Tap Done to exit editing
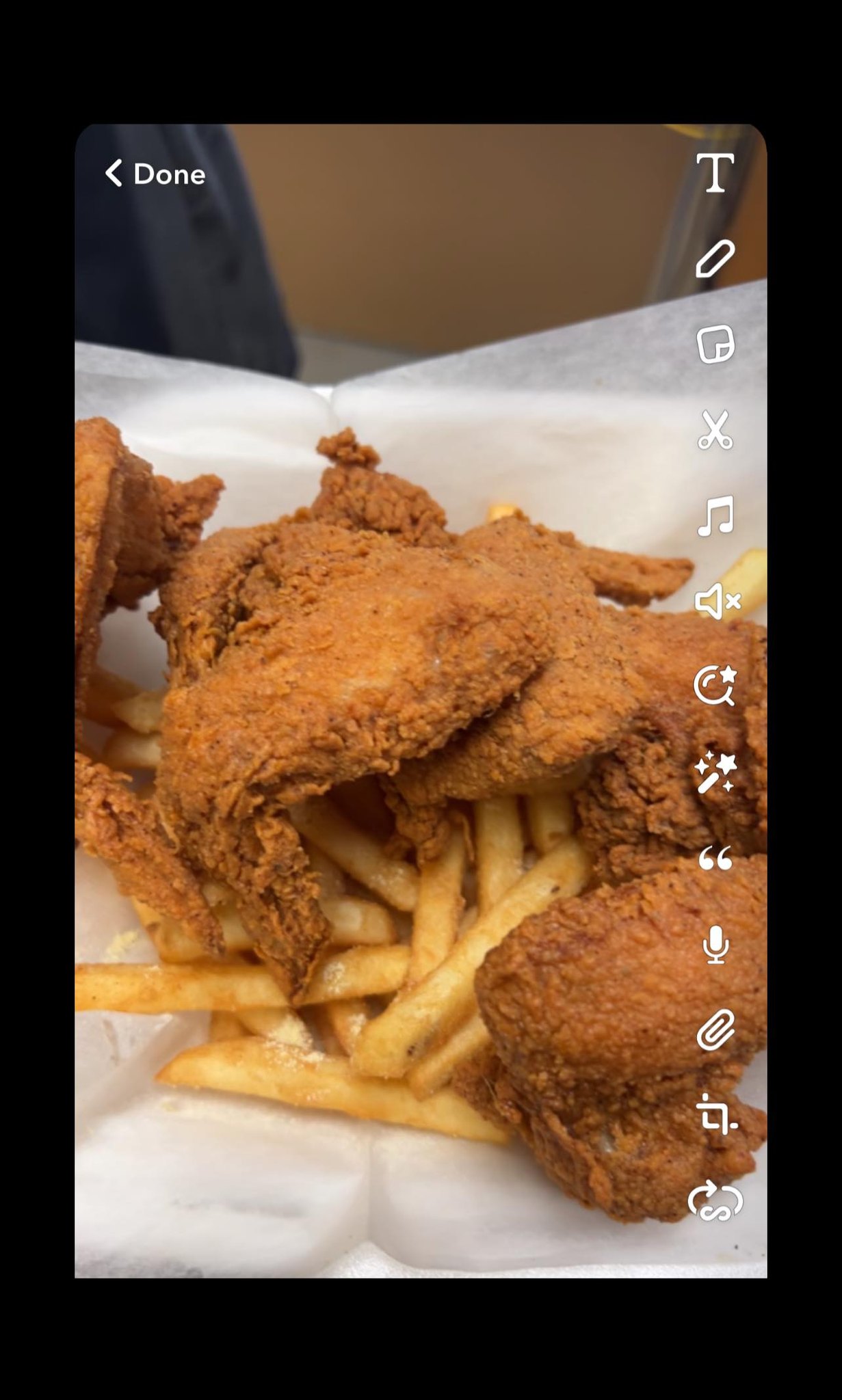 [155, 174]
